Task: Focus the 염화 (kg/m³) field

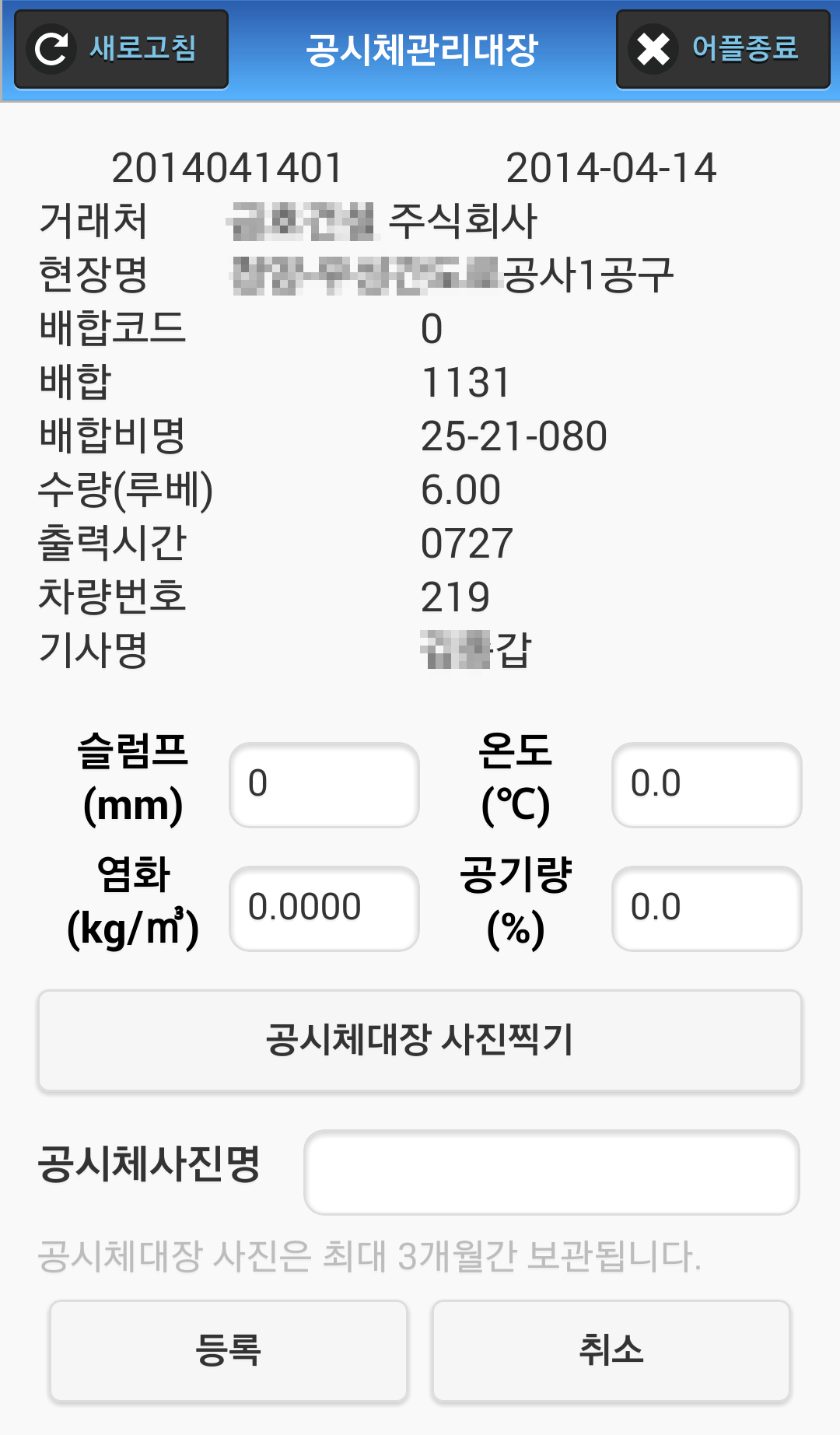Action: 324,908
